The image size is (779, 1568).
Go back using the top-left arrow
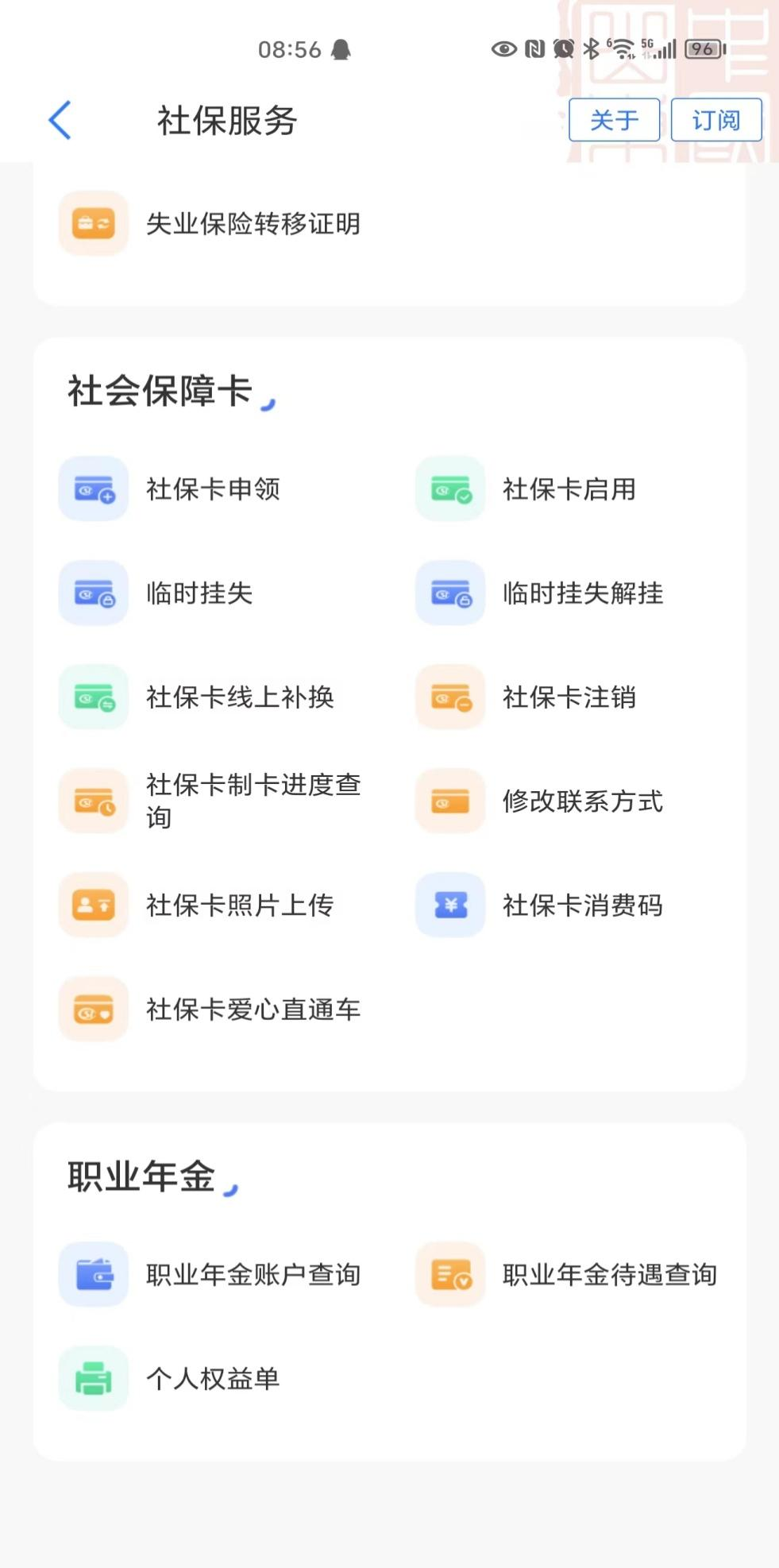[x=60, y=121]
